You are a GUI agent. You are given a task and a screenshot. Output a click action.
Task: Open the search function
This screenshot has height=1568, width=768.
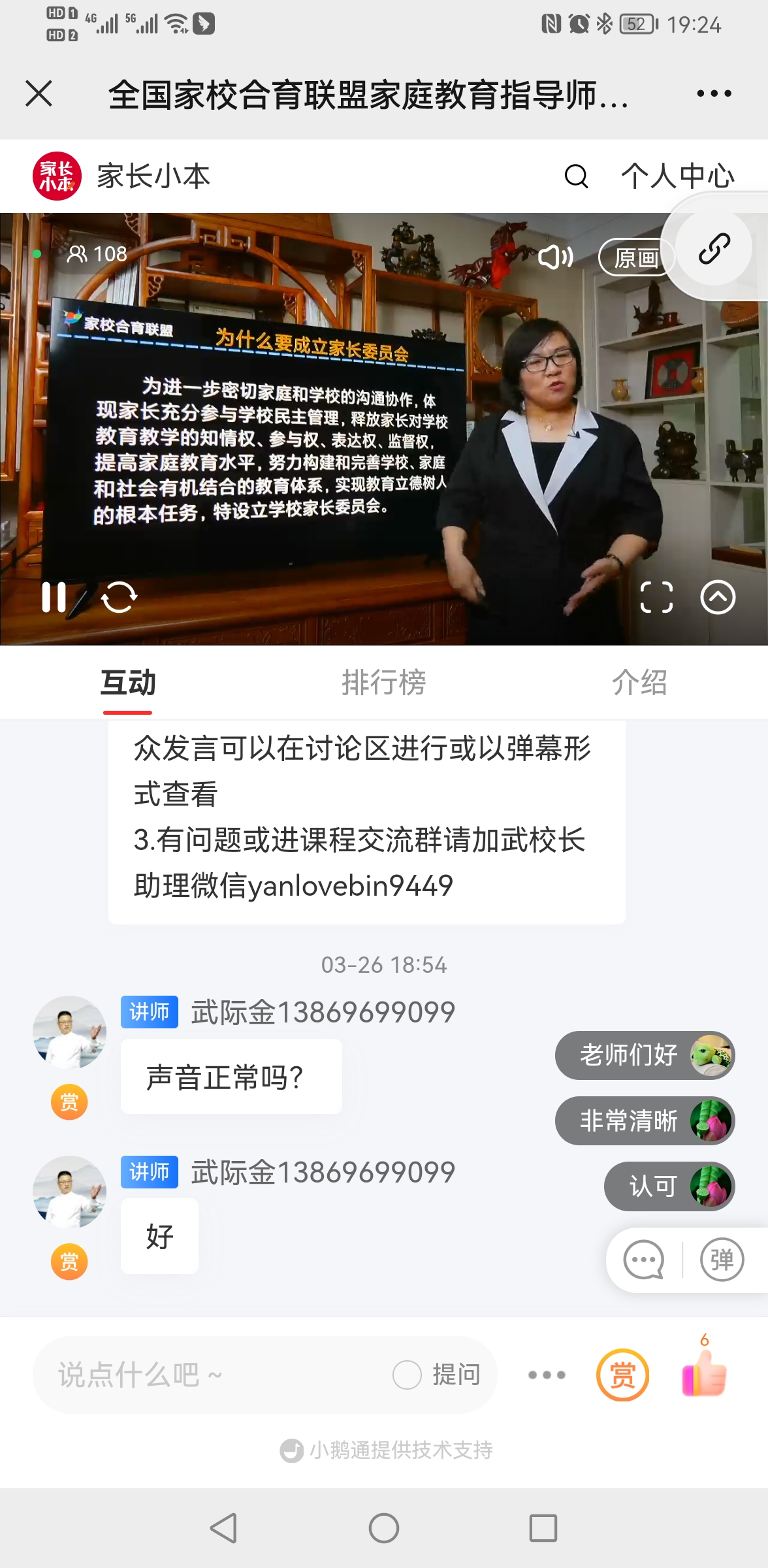(x=575, y=176)
